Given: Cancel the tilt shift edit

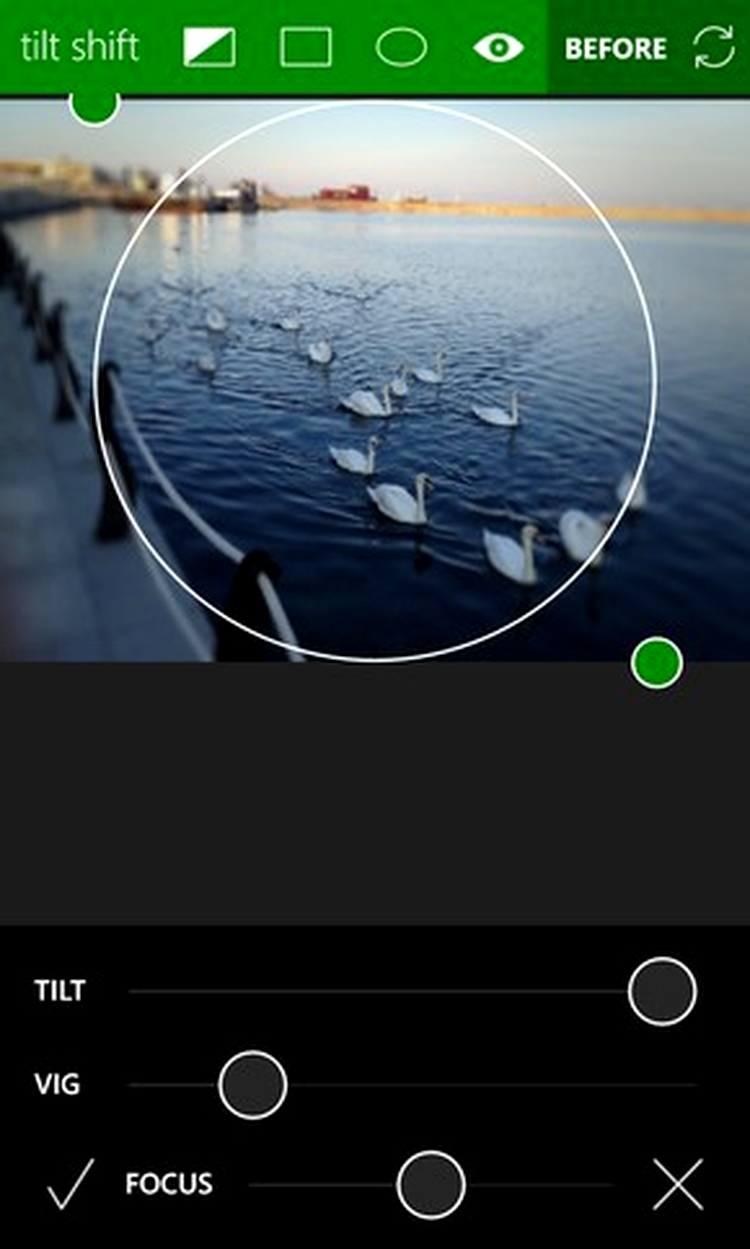Looking at the screenshot, I should pyautogui.click(x=678, y=1185).
